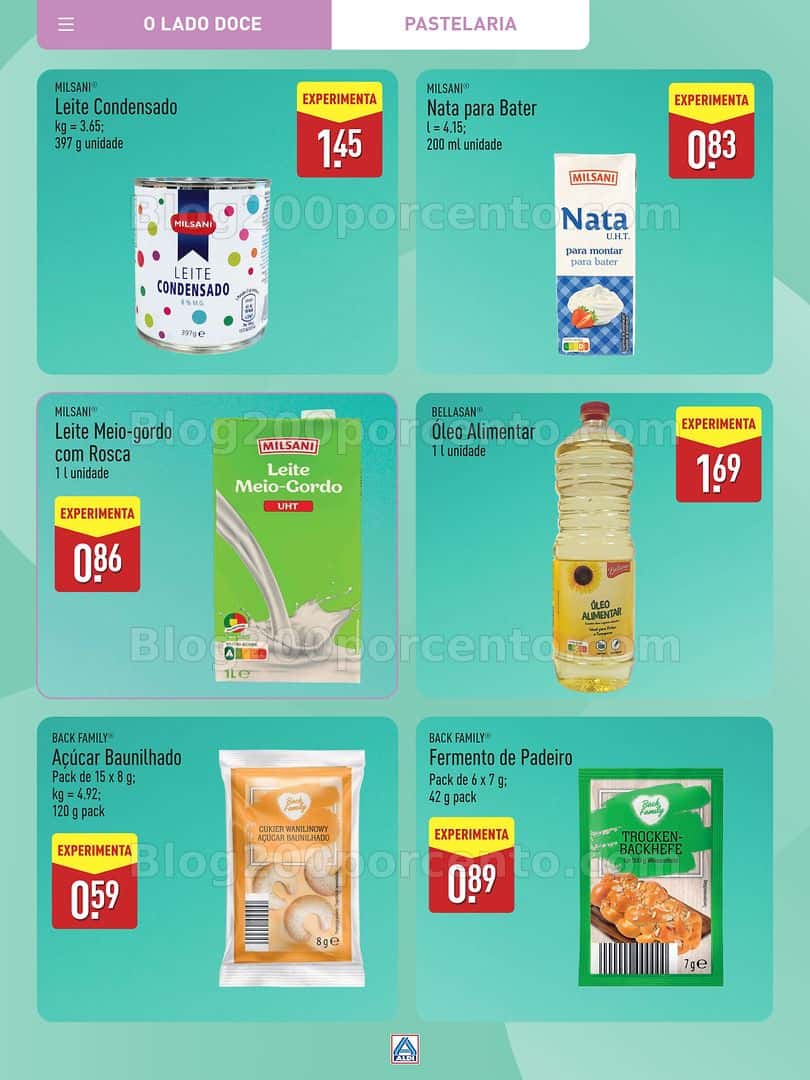Screen dimensions: 810x1080
Task: Click the Óleo Alimentar bottle image
Action: pyautogui.click(x=592, y=545)
